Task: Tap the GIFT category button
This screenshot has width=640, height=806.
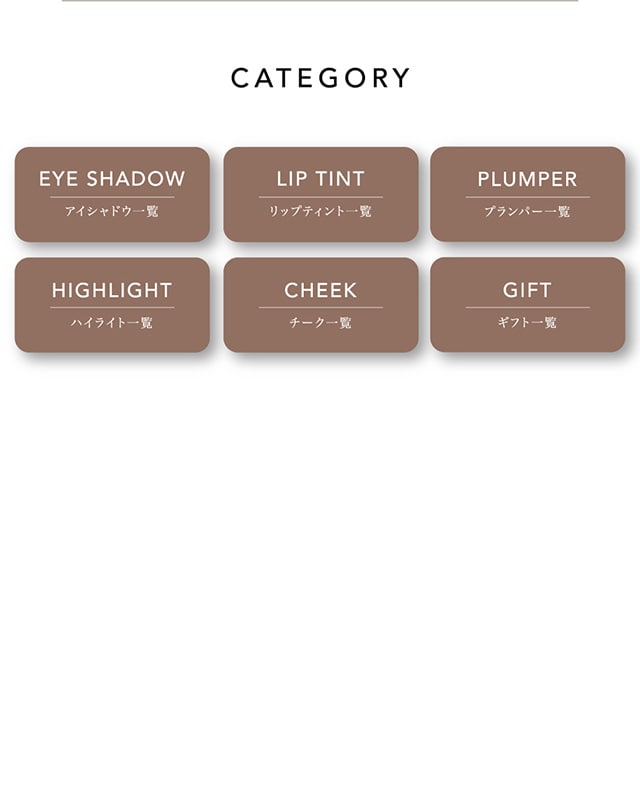Action: click(x=527, y=305)
